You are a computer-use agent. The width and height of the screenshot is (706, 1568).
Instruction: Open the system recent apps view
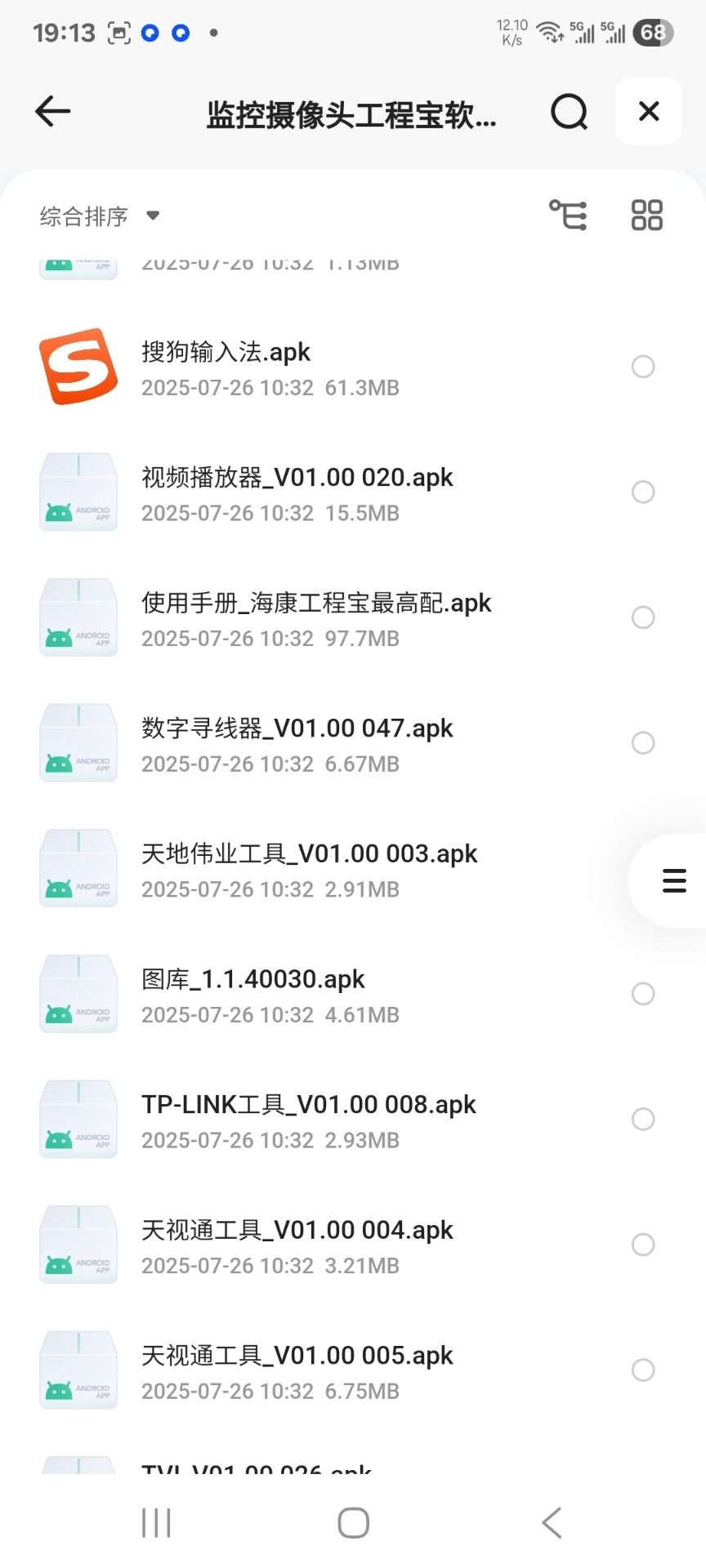(x=156, y=1523)
